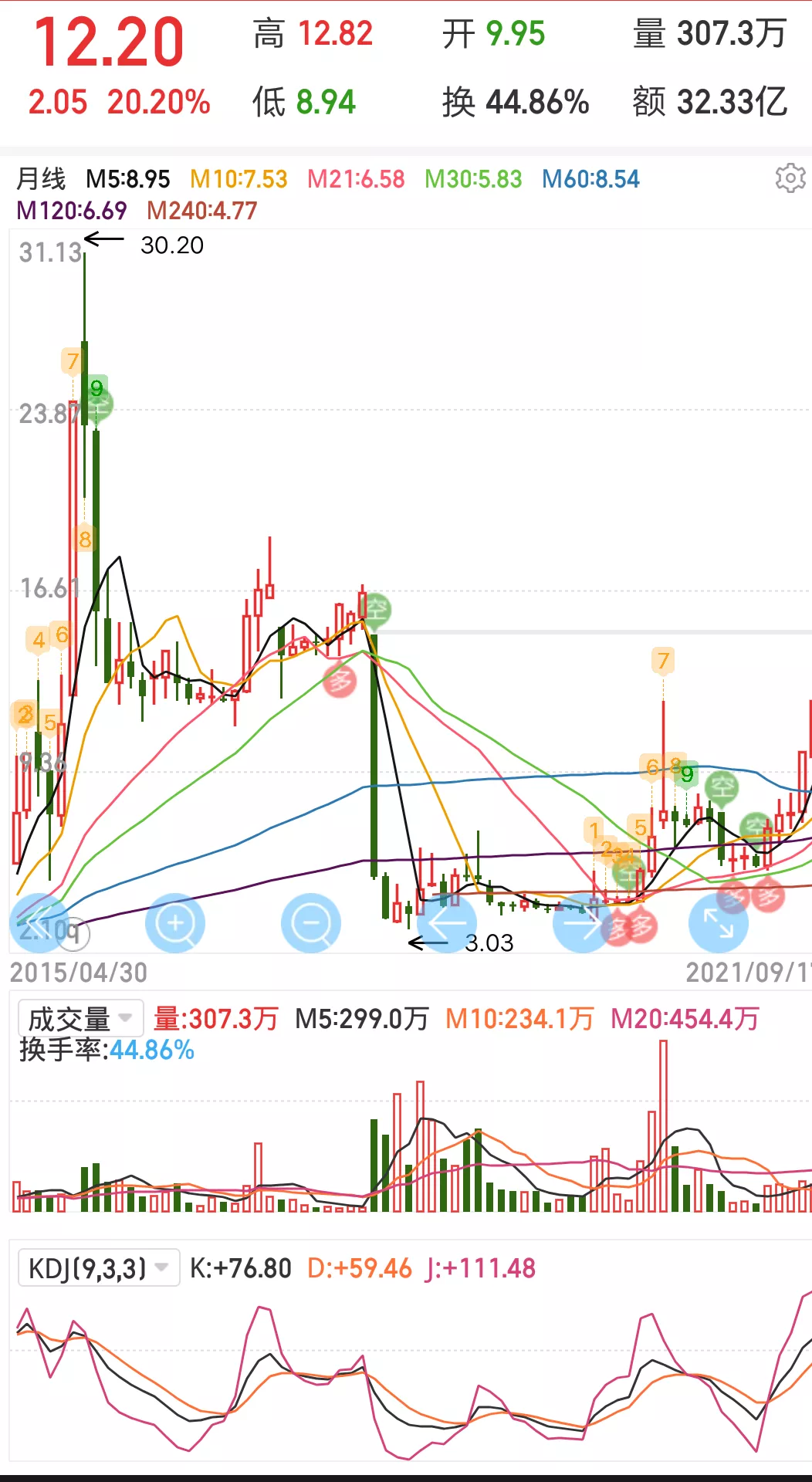Open the chart settings gear
This screenshot has height=1482, width=812.
tap(790, 178)
